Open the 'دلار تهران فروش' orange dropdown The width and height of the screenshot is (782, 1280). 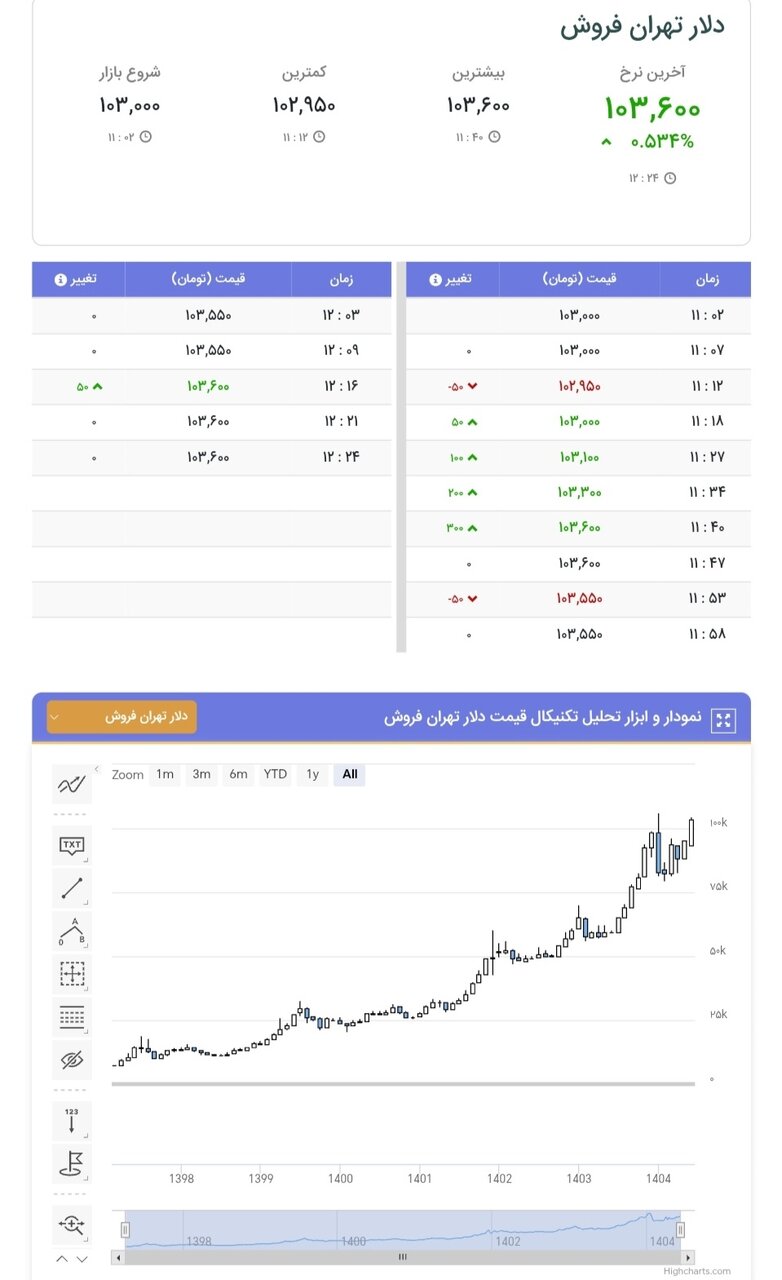click(x=120, y=717)
